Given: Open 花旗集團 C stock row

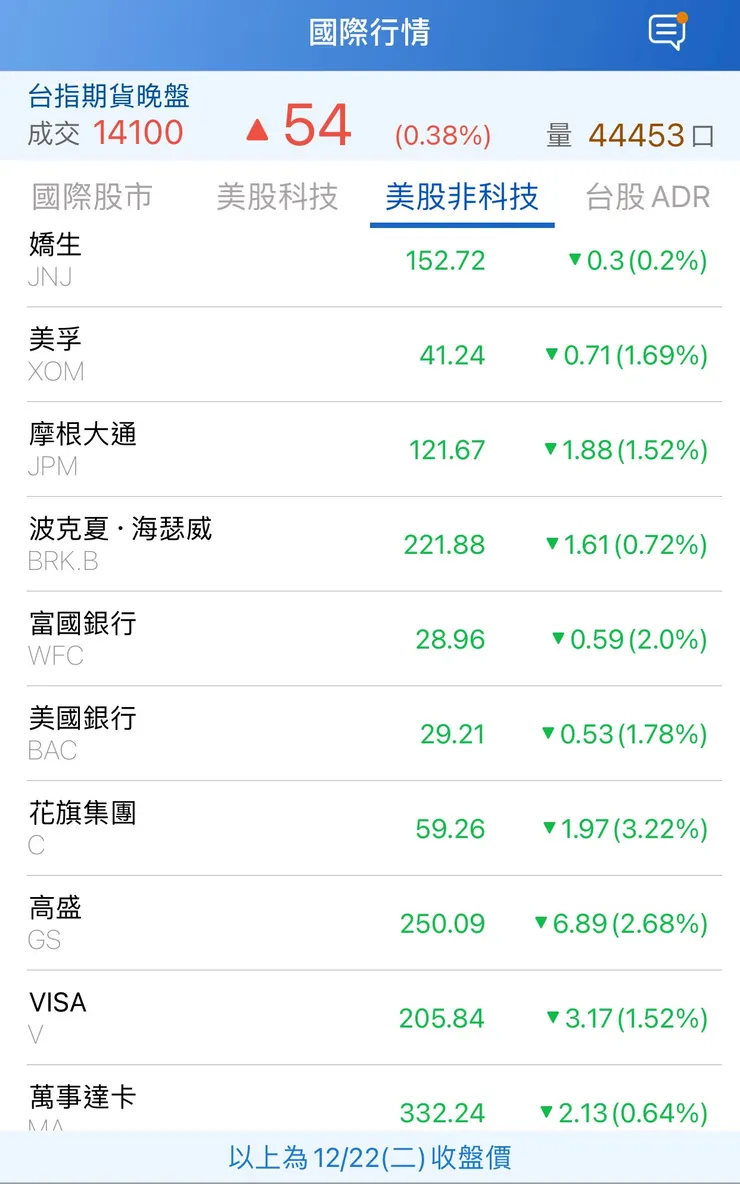Looking at the screenshot, I should [x=370, y=825].
